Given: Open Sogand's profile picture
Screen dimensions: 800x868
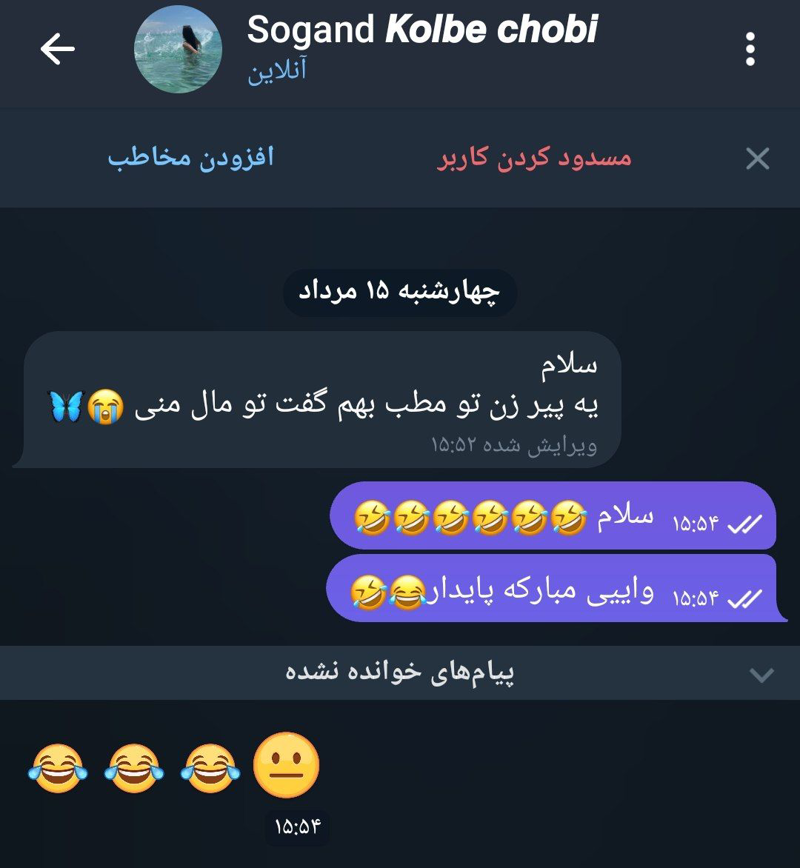Looking at the screenshot, I should coord(178,49).
